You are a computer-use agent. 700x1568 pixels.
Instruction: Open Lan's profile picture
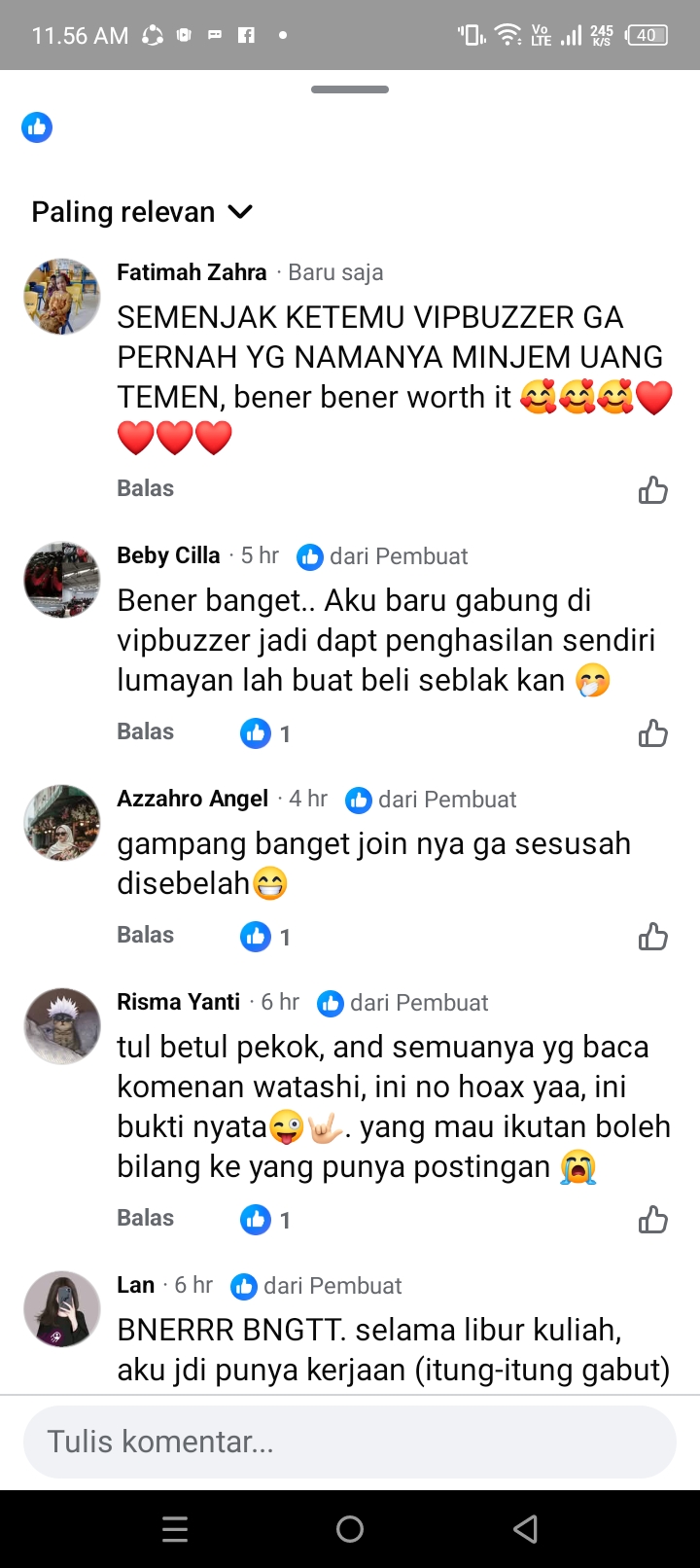tap(62, 1308)
